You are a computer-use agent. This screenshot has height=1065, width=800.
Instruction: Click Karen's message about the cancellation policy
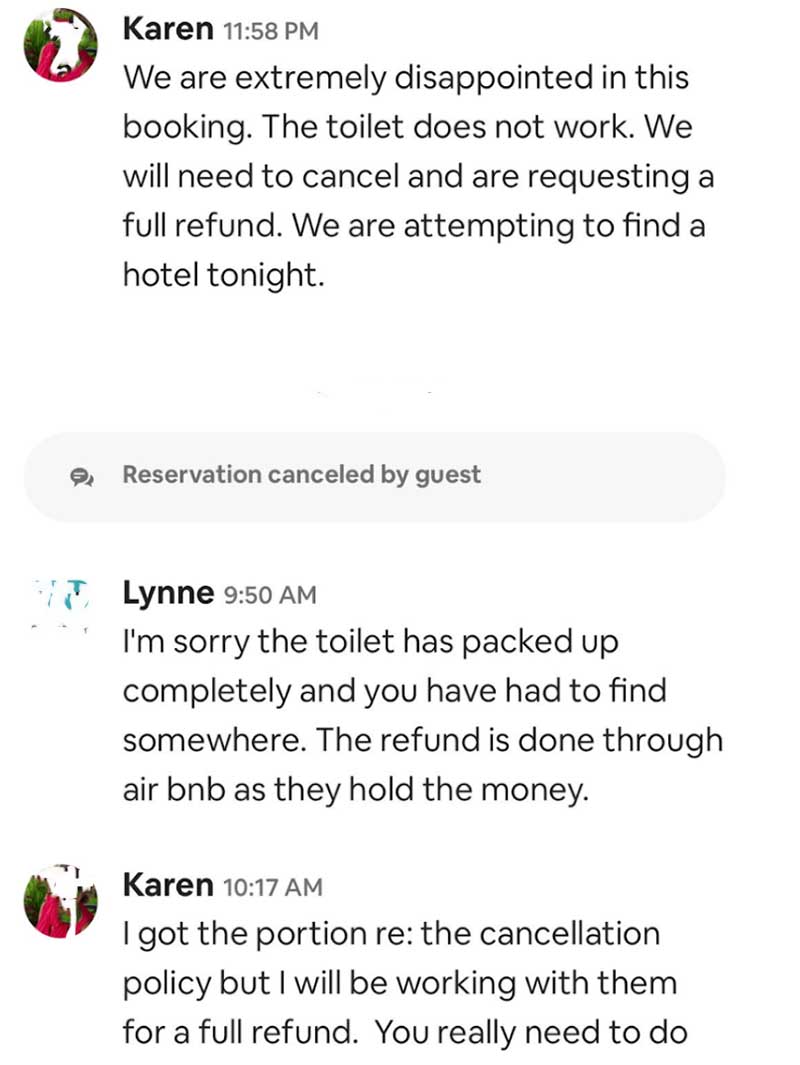[410, 982]
